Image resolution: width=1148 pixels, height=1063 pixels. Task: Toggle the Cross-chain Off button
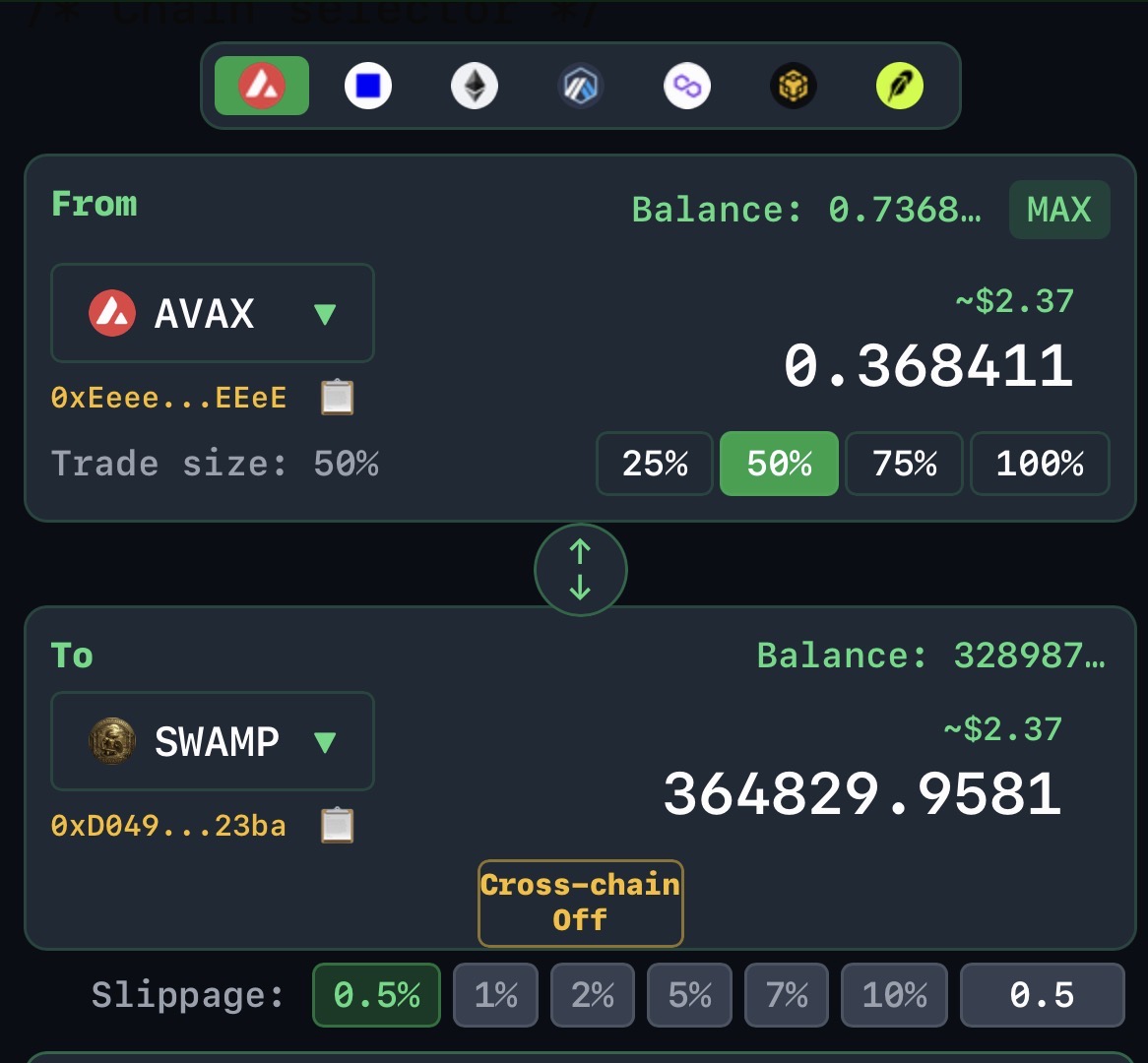(x=581, y=904)
